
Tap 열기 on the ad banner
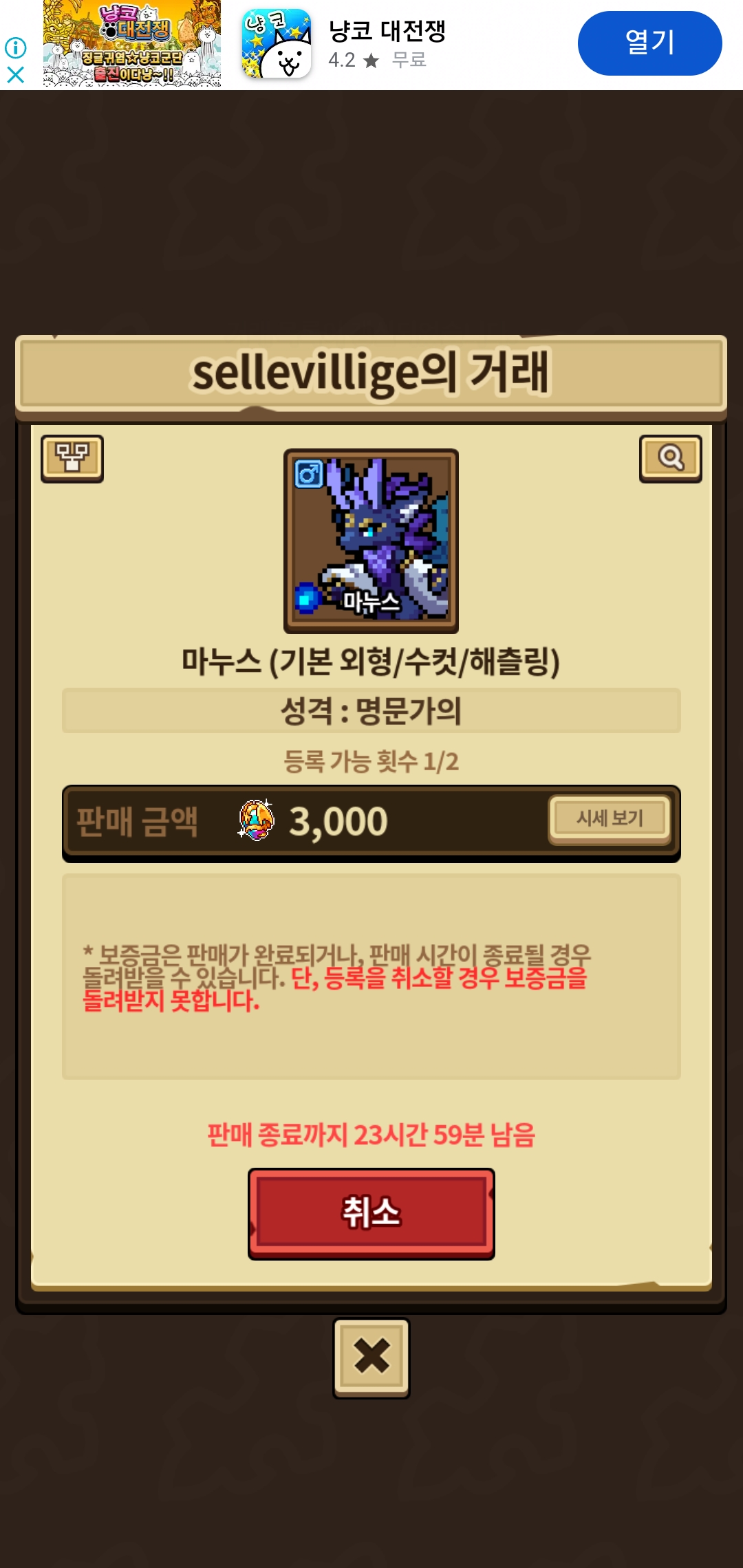[x=649, y=43]
